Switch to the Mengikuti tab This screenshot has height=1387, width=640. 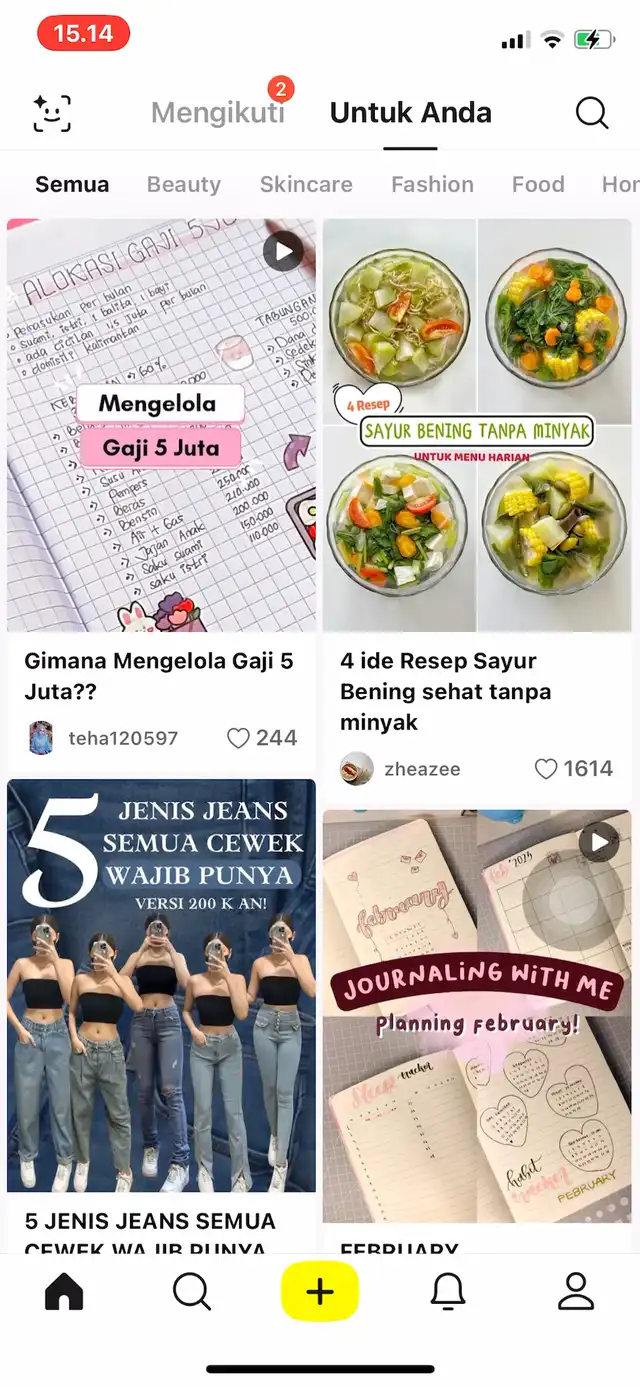(217, 113)
